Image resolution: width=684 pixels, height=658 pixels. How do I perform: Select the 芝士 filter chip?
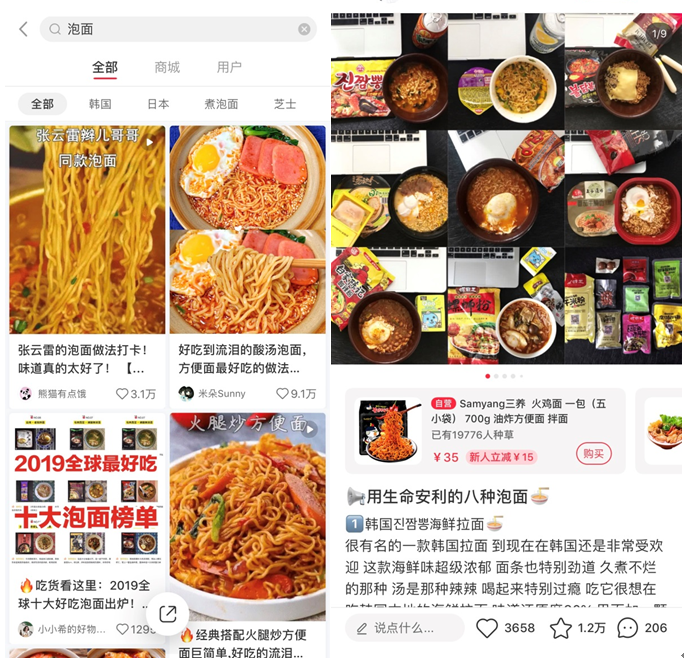point(285,104)
